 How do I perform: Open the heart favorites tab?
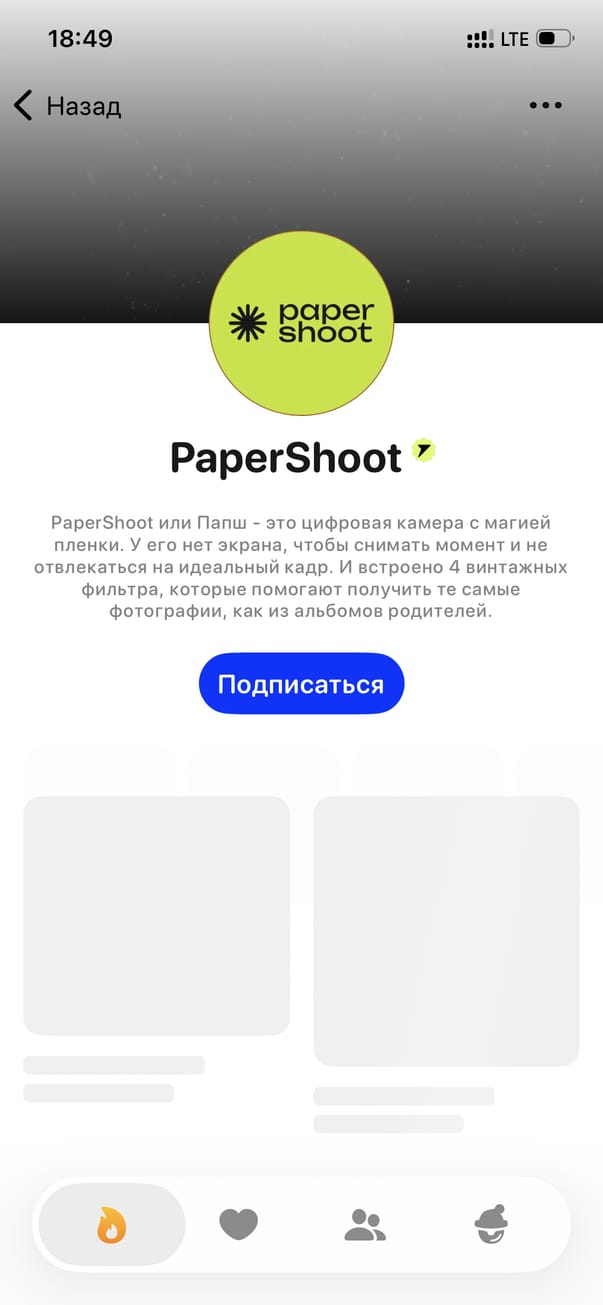[238, 1224]
